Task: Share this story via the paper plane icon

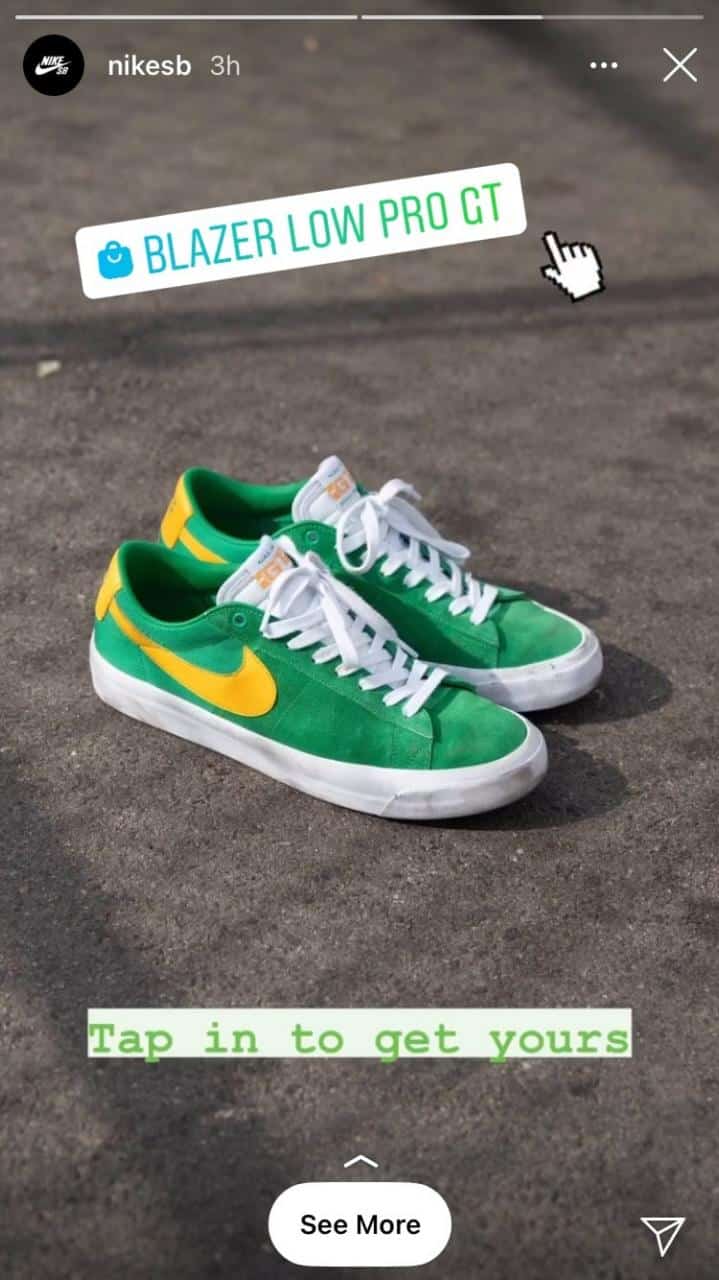Action: tap(662, 1236)
